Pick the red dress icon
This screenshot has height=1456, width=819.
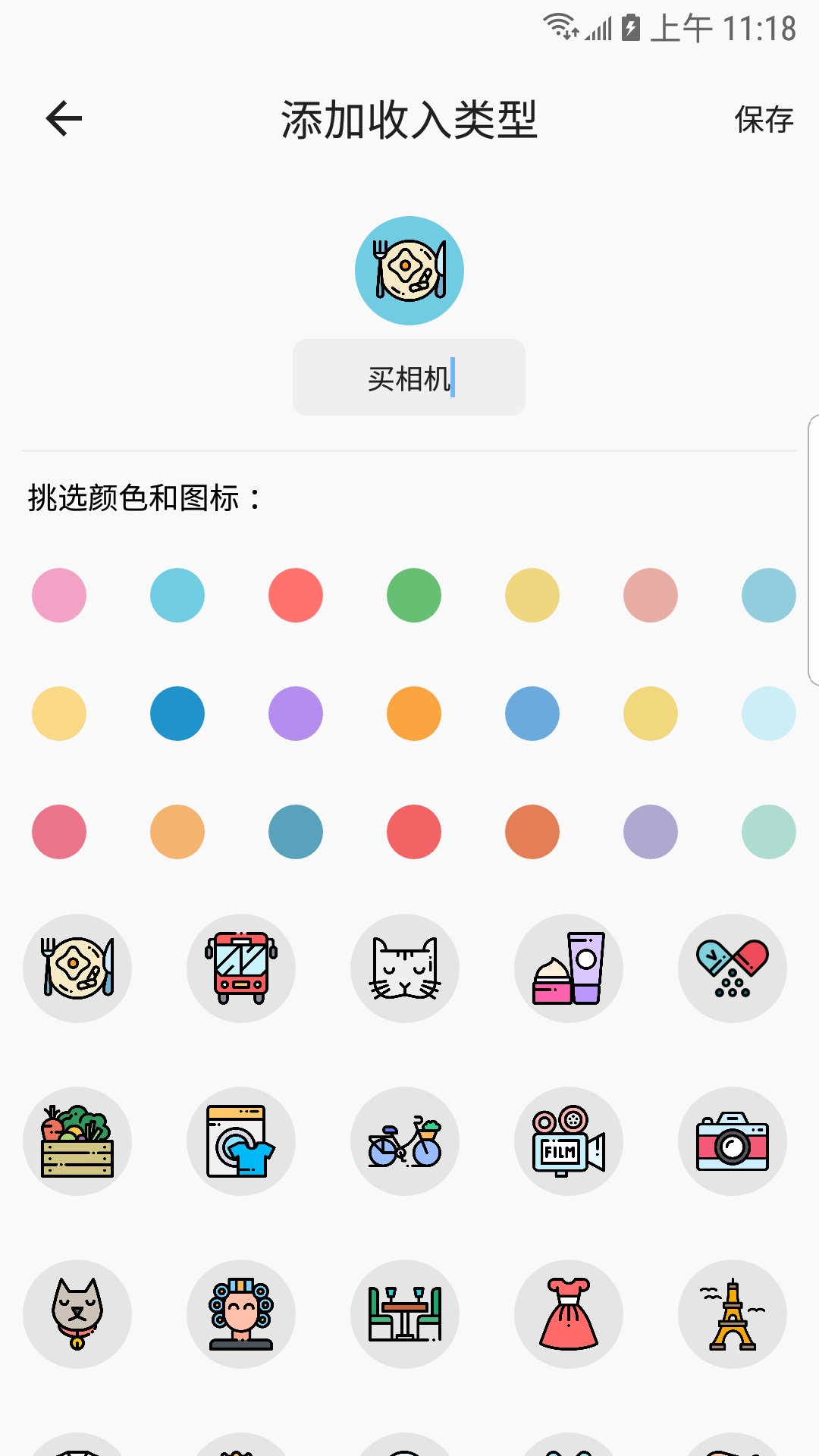[x=569, y=1314]
